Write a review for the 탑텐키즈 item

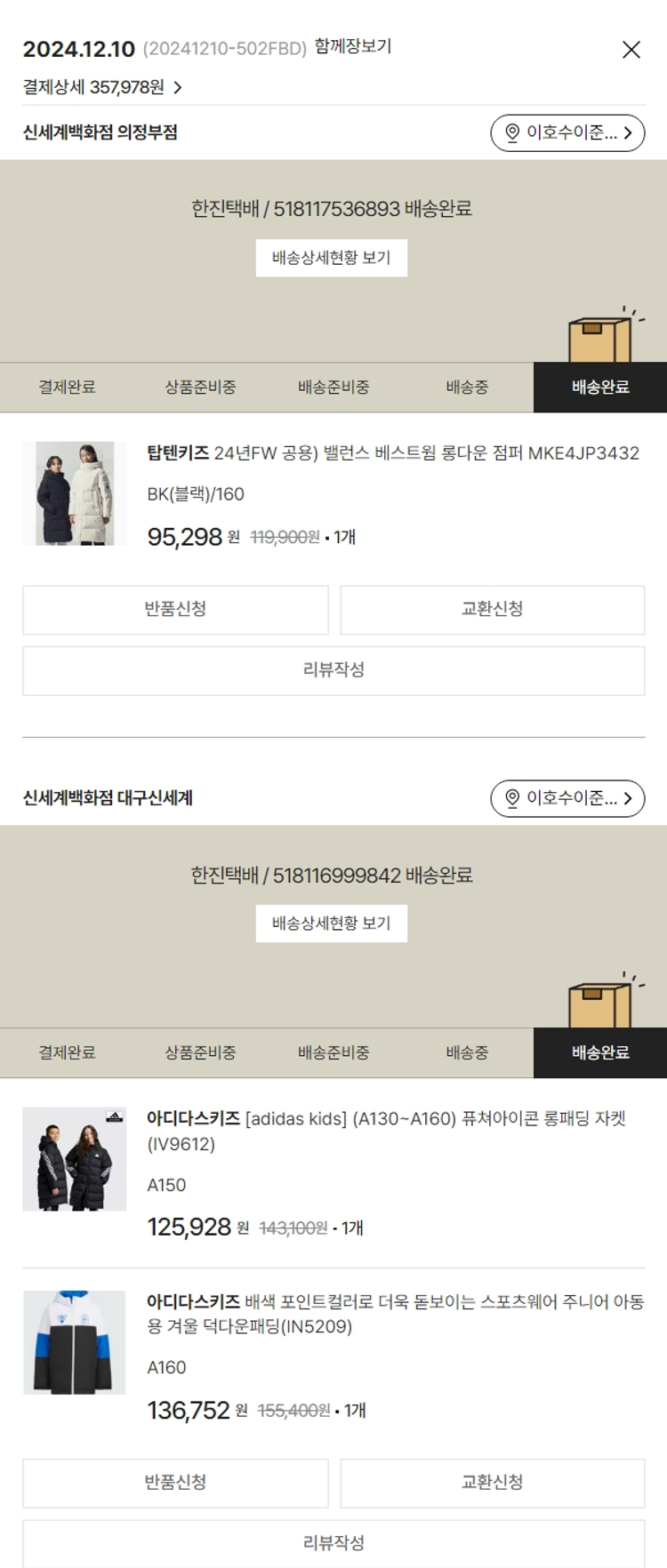333,670
